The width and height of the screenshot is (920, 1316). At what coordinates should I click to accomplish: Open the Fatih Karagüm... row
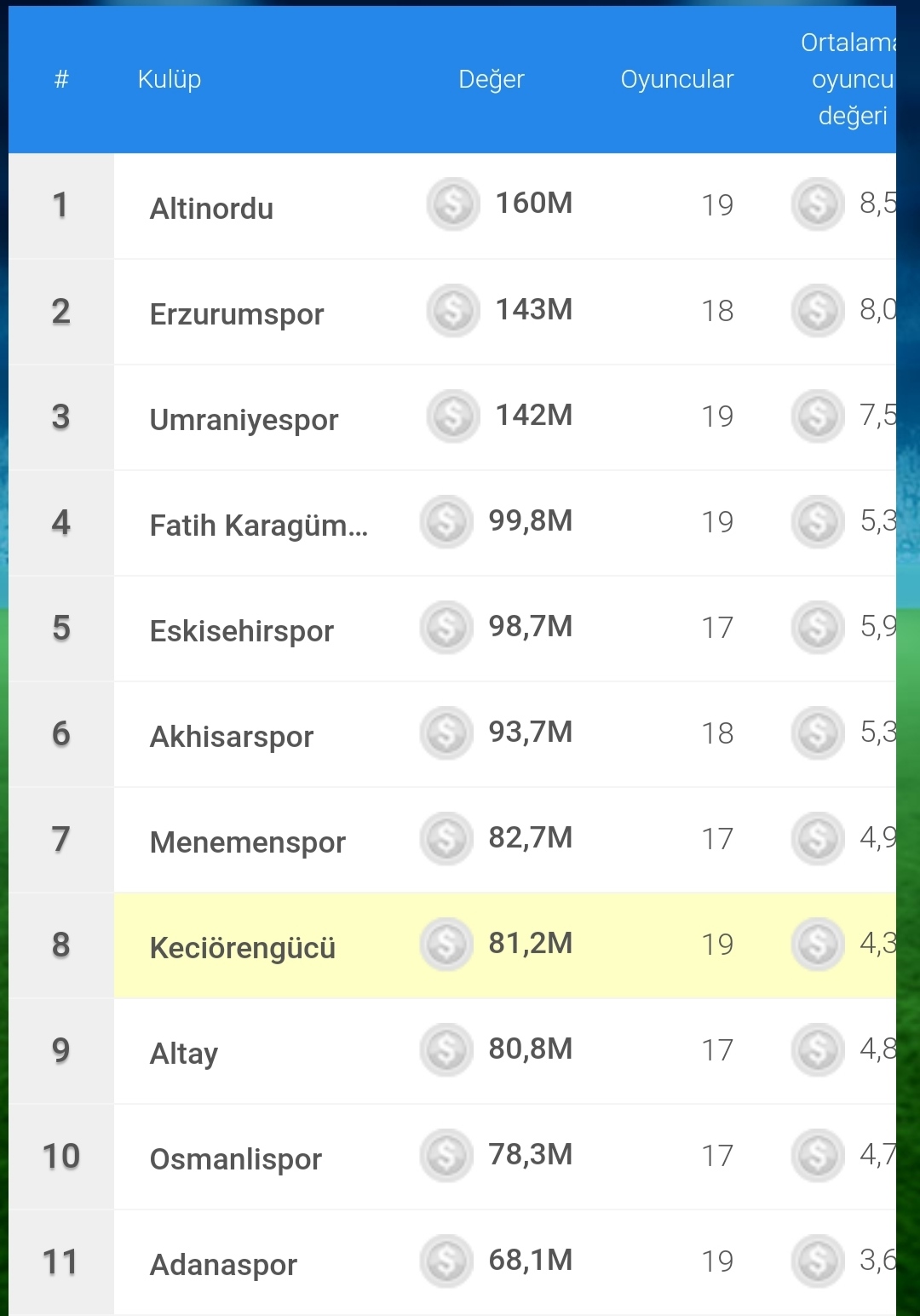[x=258, y=525]
